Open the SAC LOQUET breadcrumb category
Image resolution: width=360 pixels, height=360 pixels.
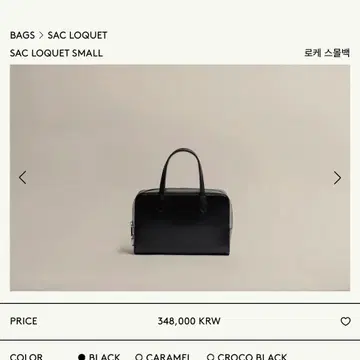[77, 35]
